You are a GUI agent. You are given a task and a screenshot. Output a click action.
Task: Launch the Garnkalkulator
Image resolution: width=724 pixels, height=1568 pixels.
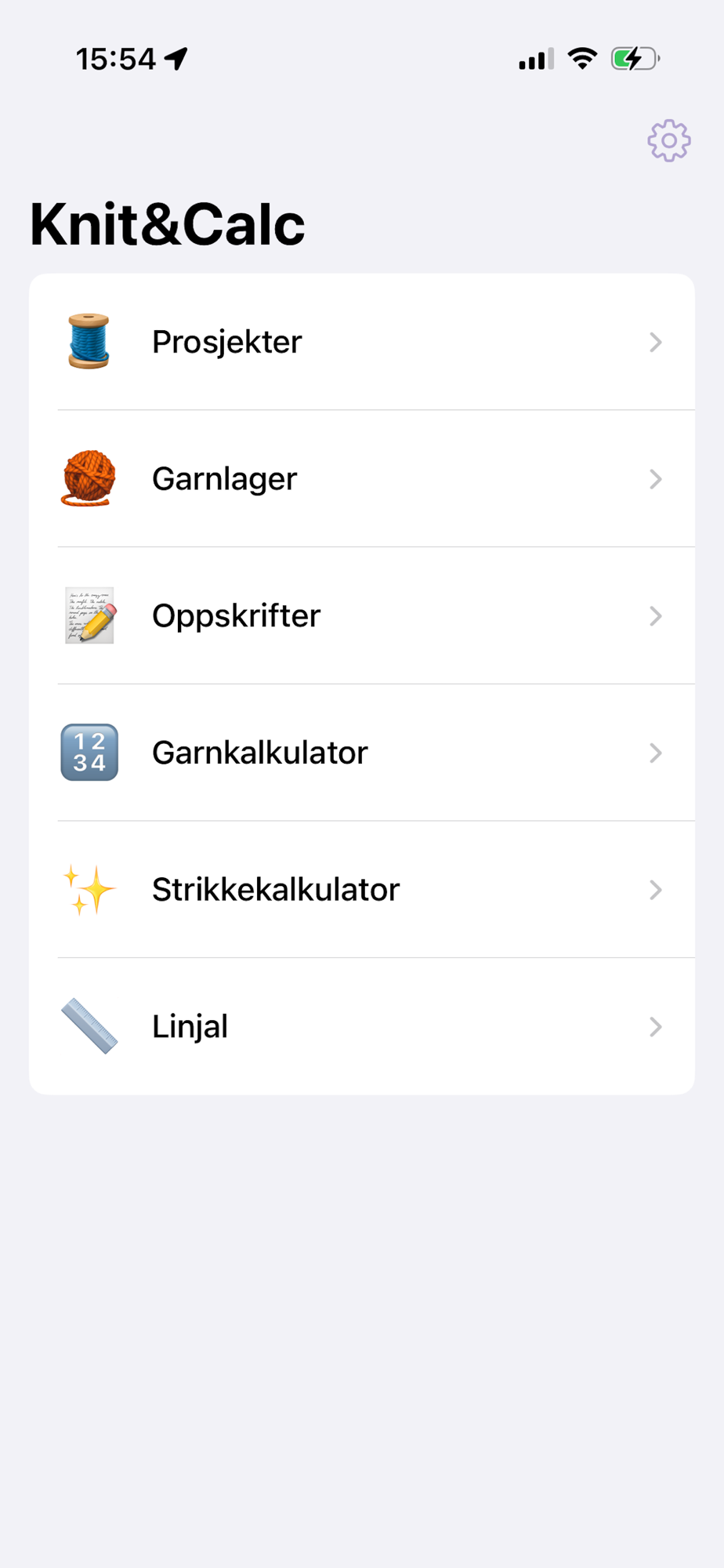(x=362, y=753)
